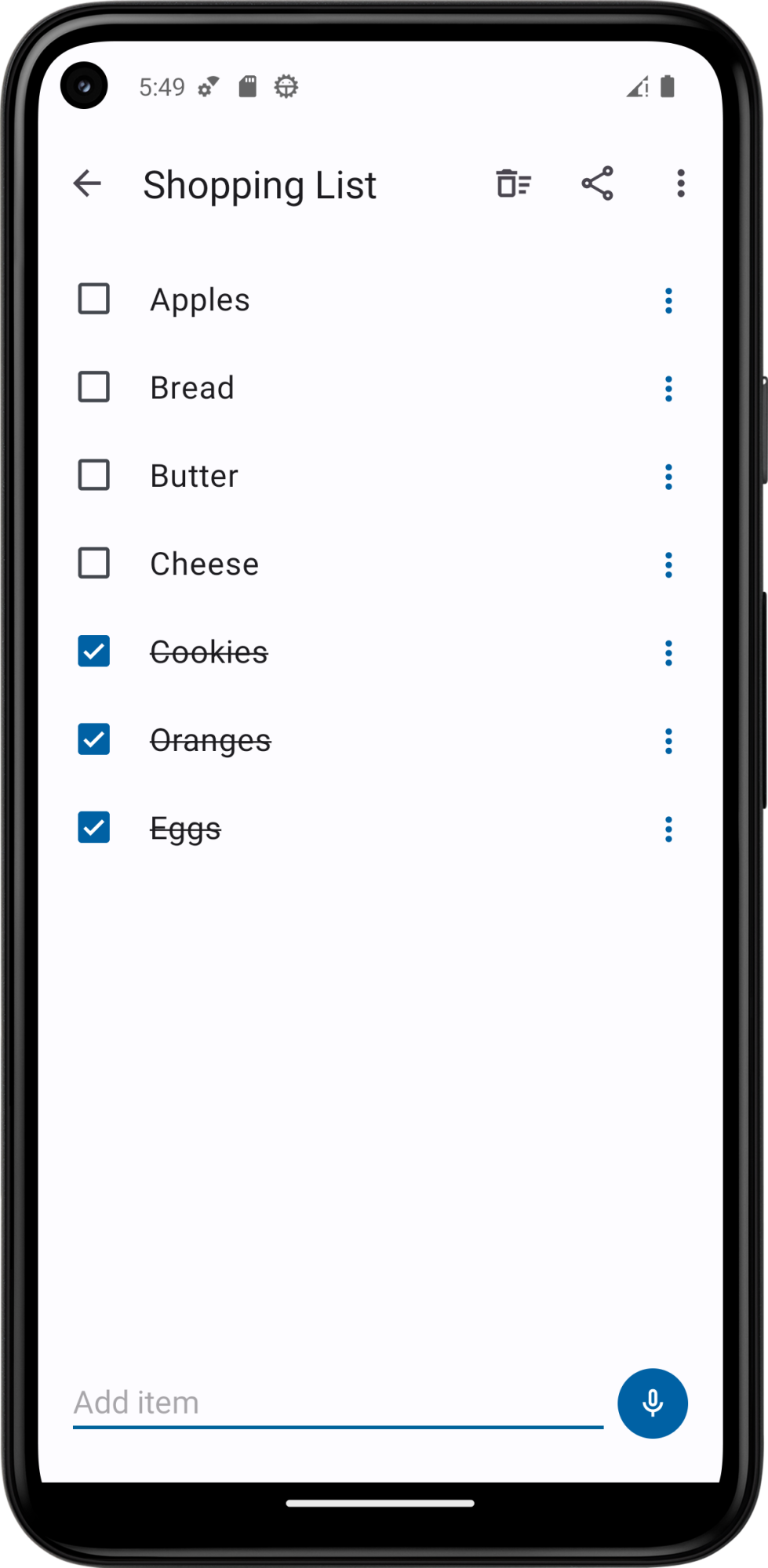The height and width of the screenshot is (1568, 768).
Task: Uncheck Cookies
Action: click(94, 652)
